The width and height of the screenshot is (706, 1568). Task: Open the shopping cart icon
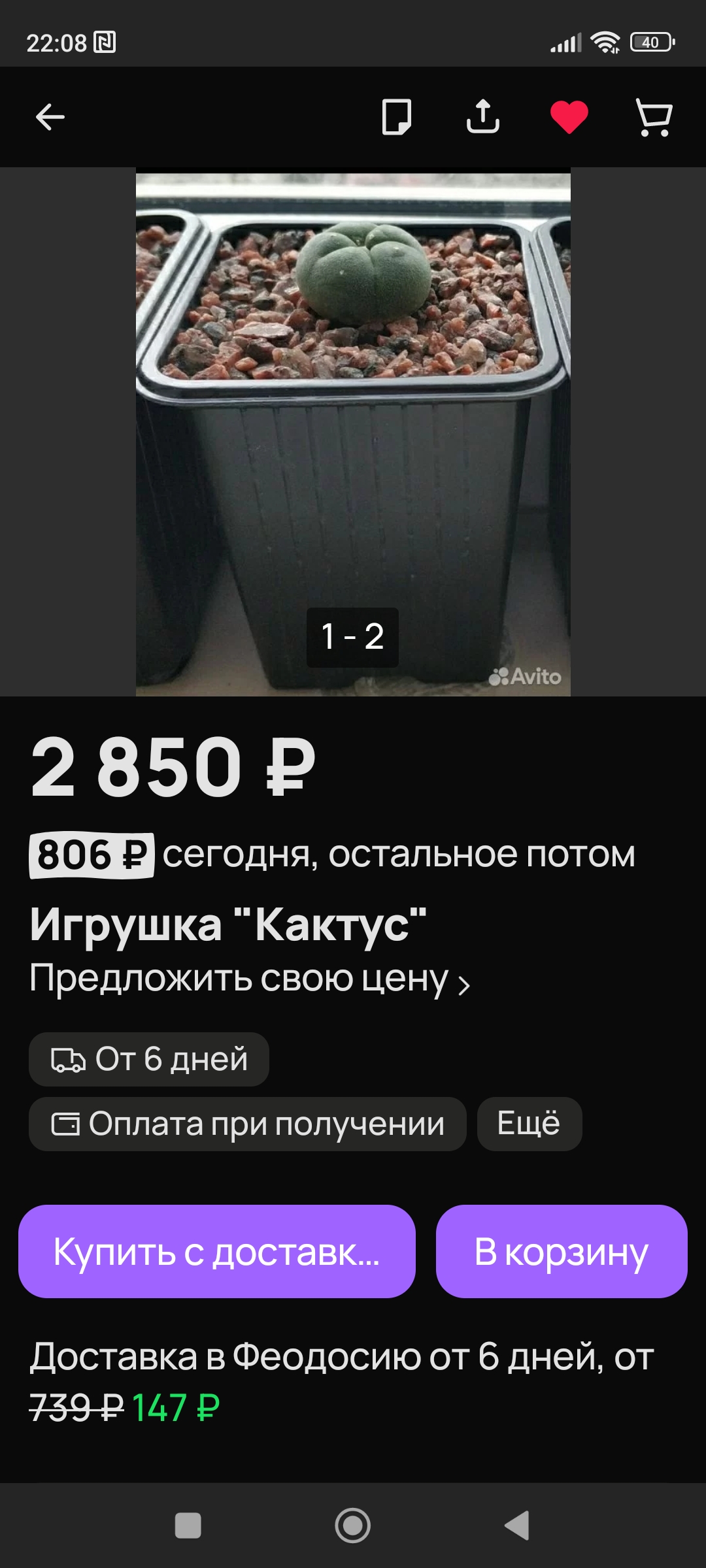coord(654,118)
